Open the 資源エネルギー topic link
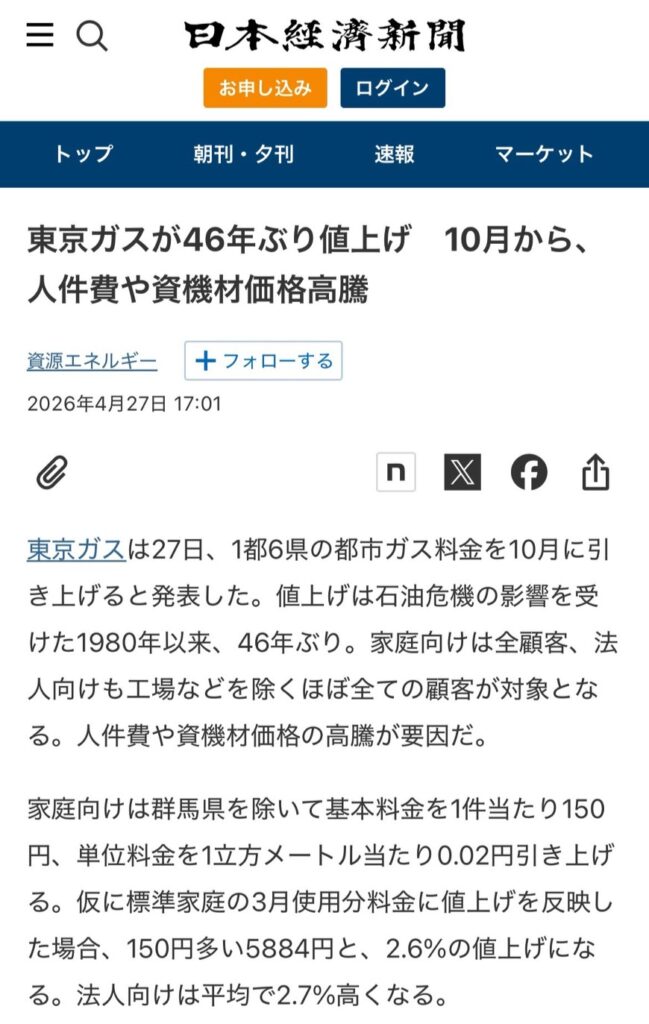The height and width of the screenshot is (1024, 649). coord(92,361)
